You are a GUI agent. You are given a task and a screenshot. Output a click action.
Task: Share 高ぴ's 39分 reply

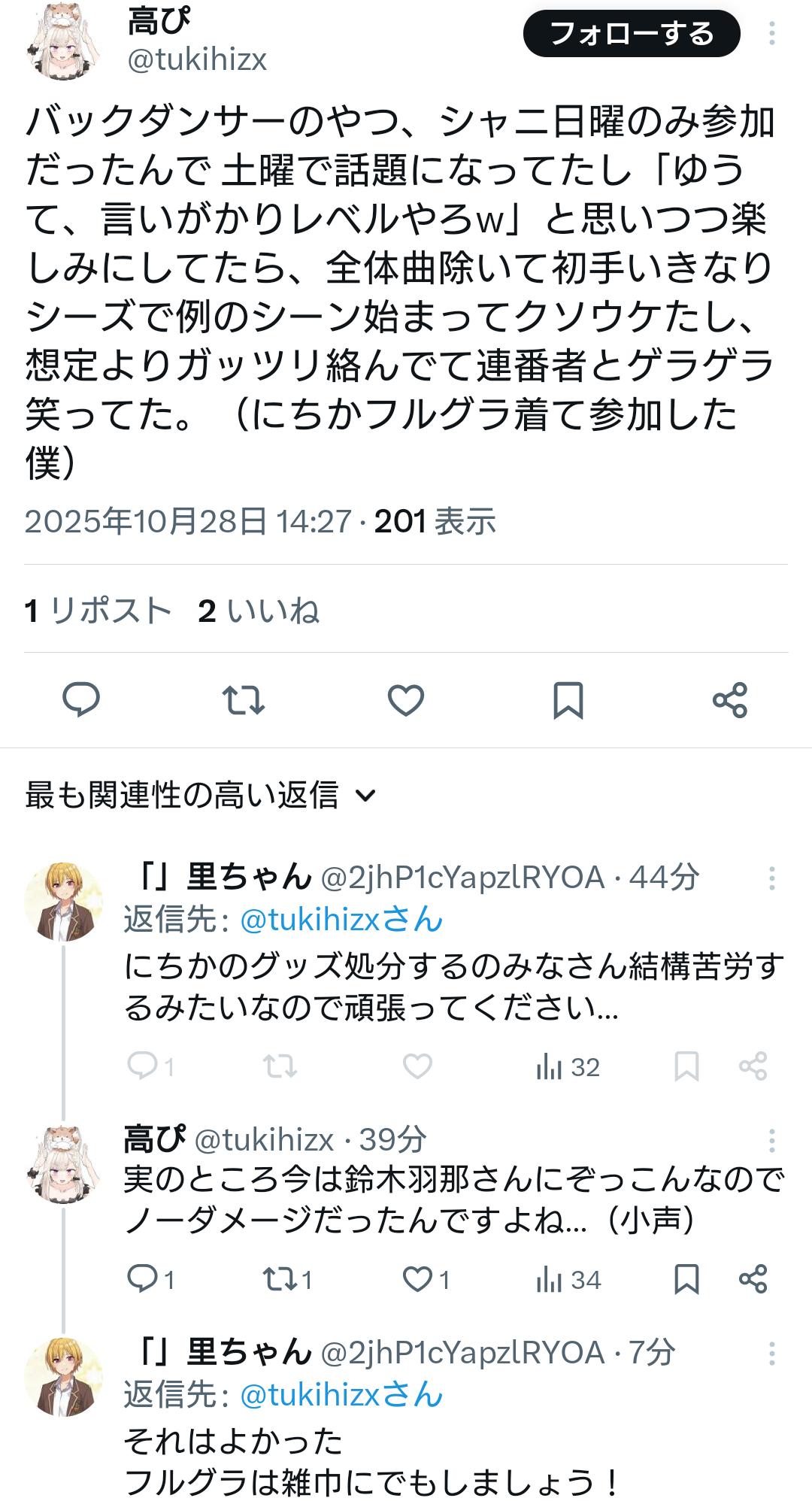[753, 1279]
